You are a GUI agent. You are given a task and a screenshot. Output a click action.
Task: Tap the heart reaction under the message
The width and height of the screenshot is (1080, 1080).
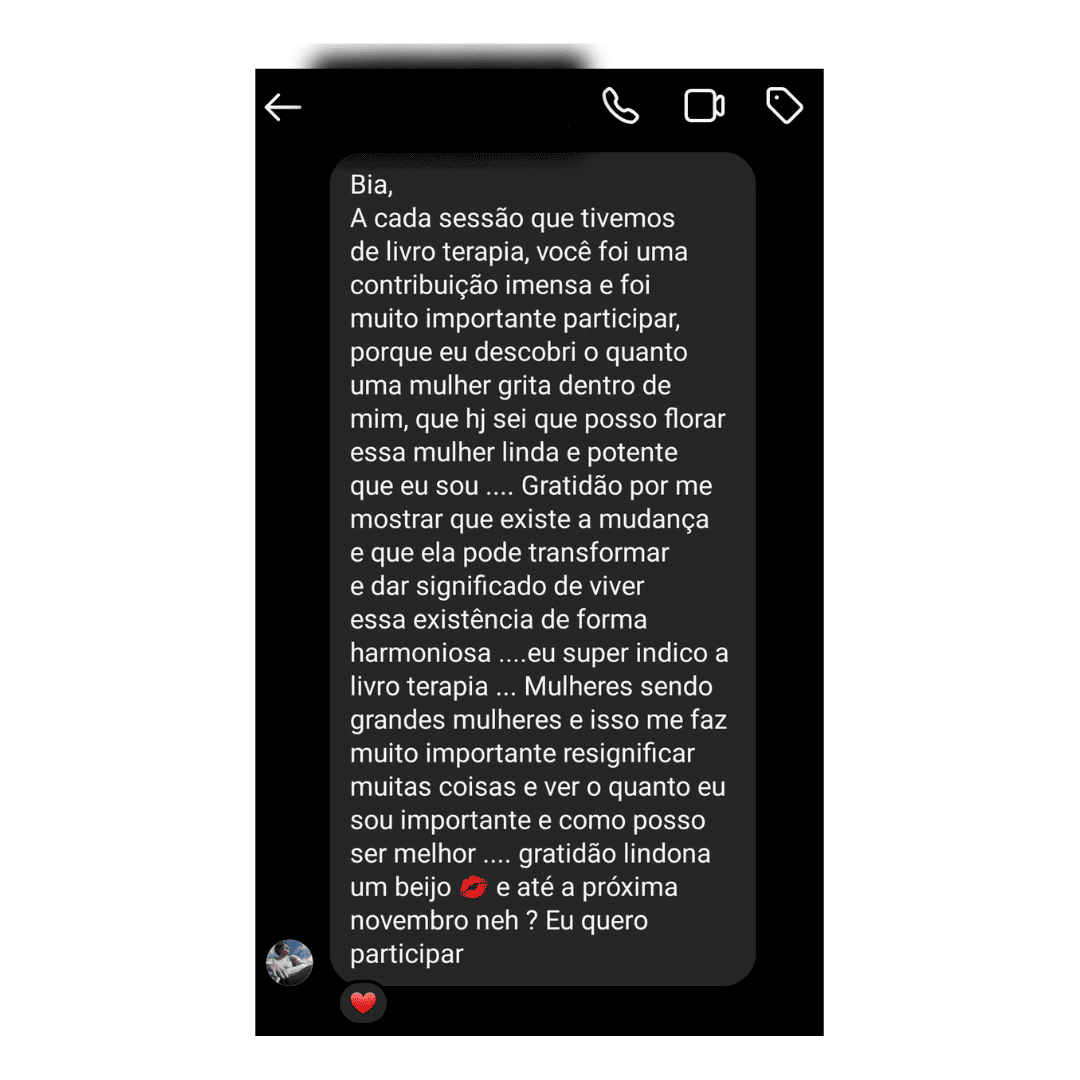363,1002
